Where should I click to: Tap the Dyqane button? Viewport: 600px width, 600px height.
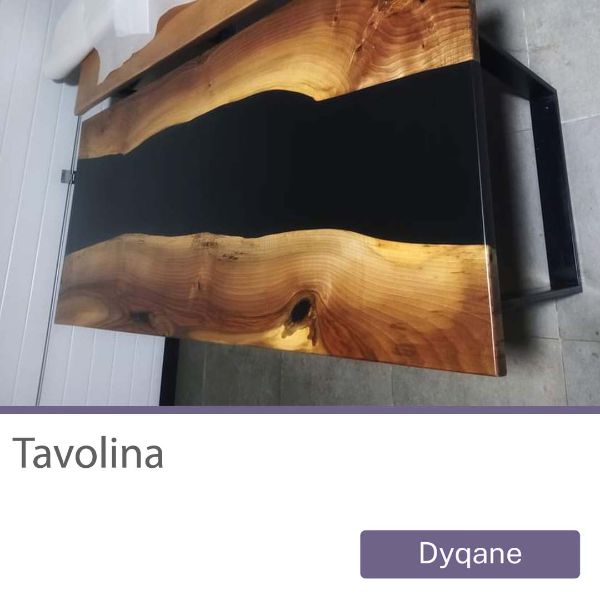point(469,554)
